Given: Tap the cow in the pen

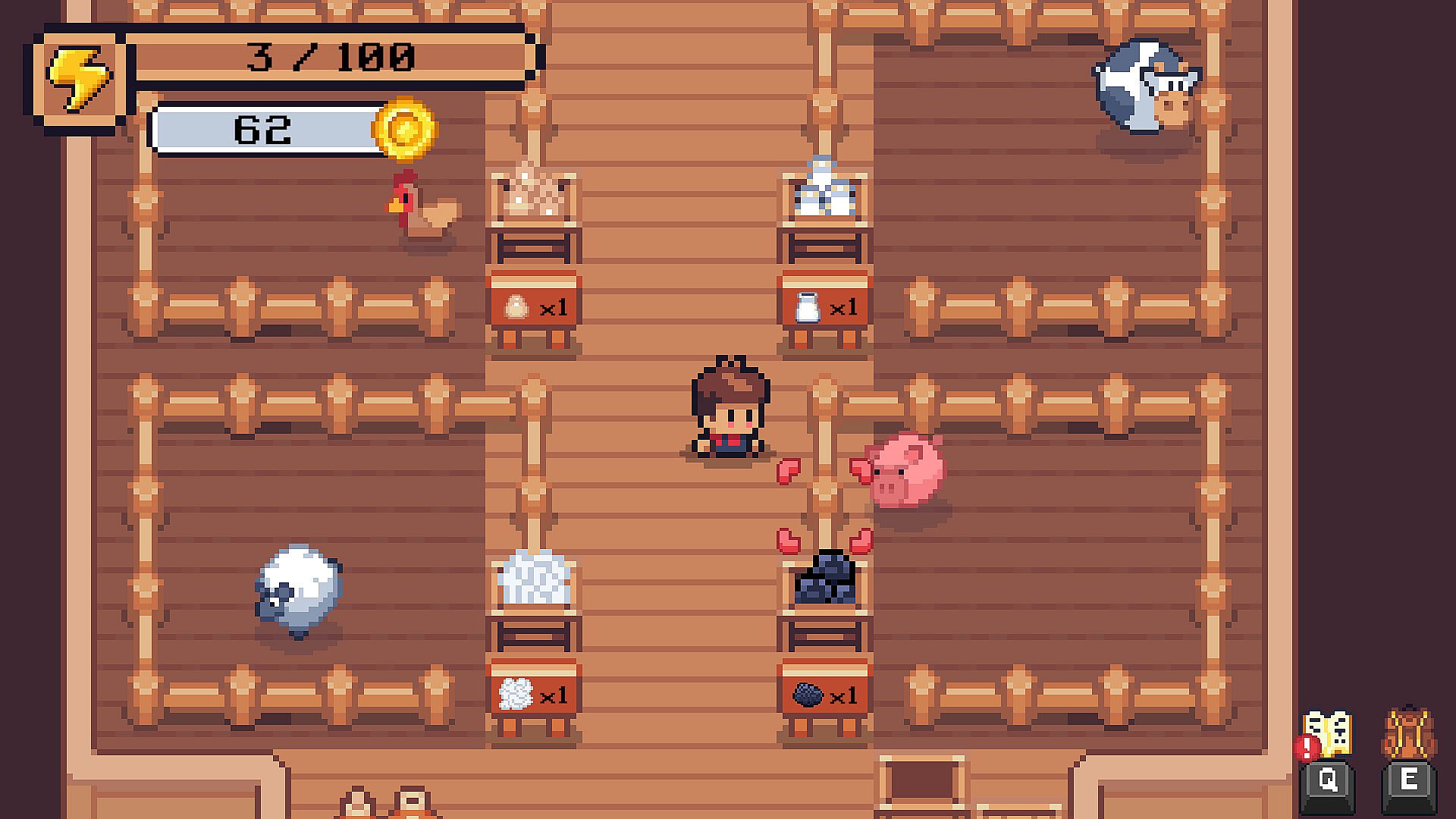Looking at the screenshot, I should point(1144,87).
